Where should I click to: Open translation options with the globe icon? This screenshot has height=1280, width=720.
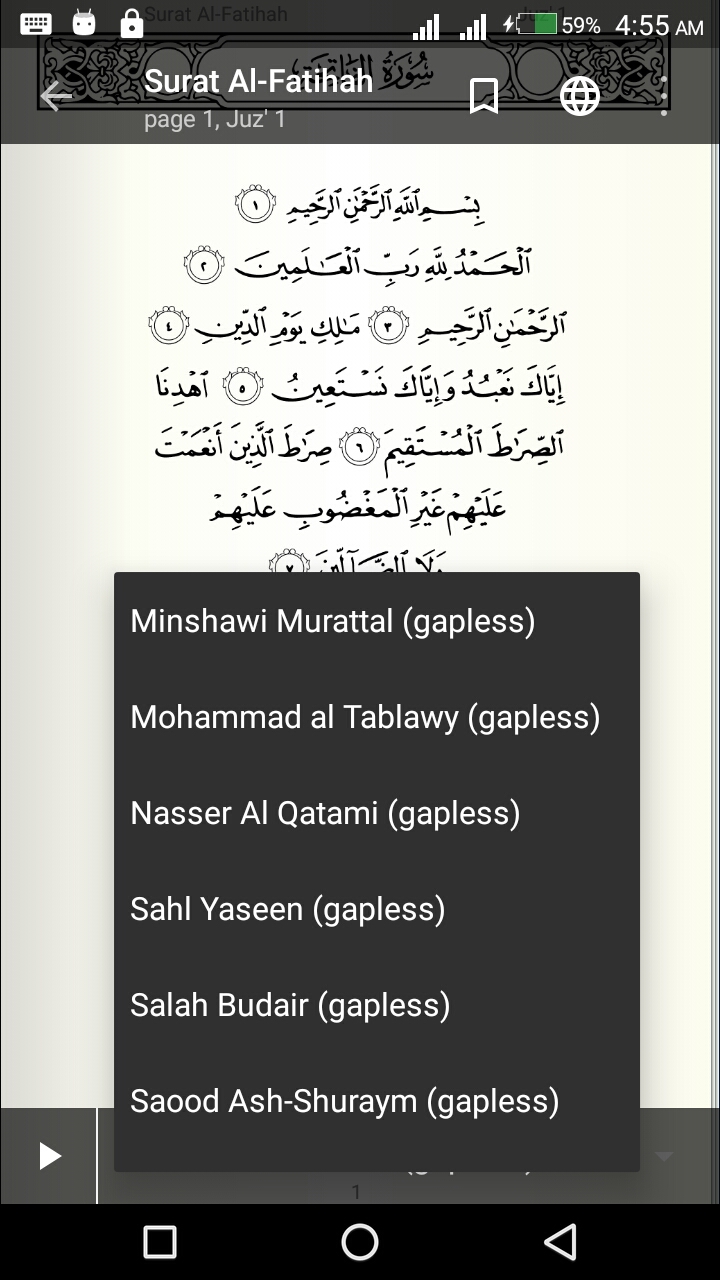(x=578, y=97)
